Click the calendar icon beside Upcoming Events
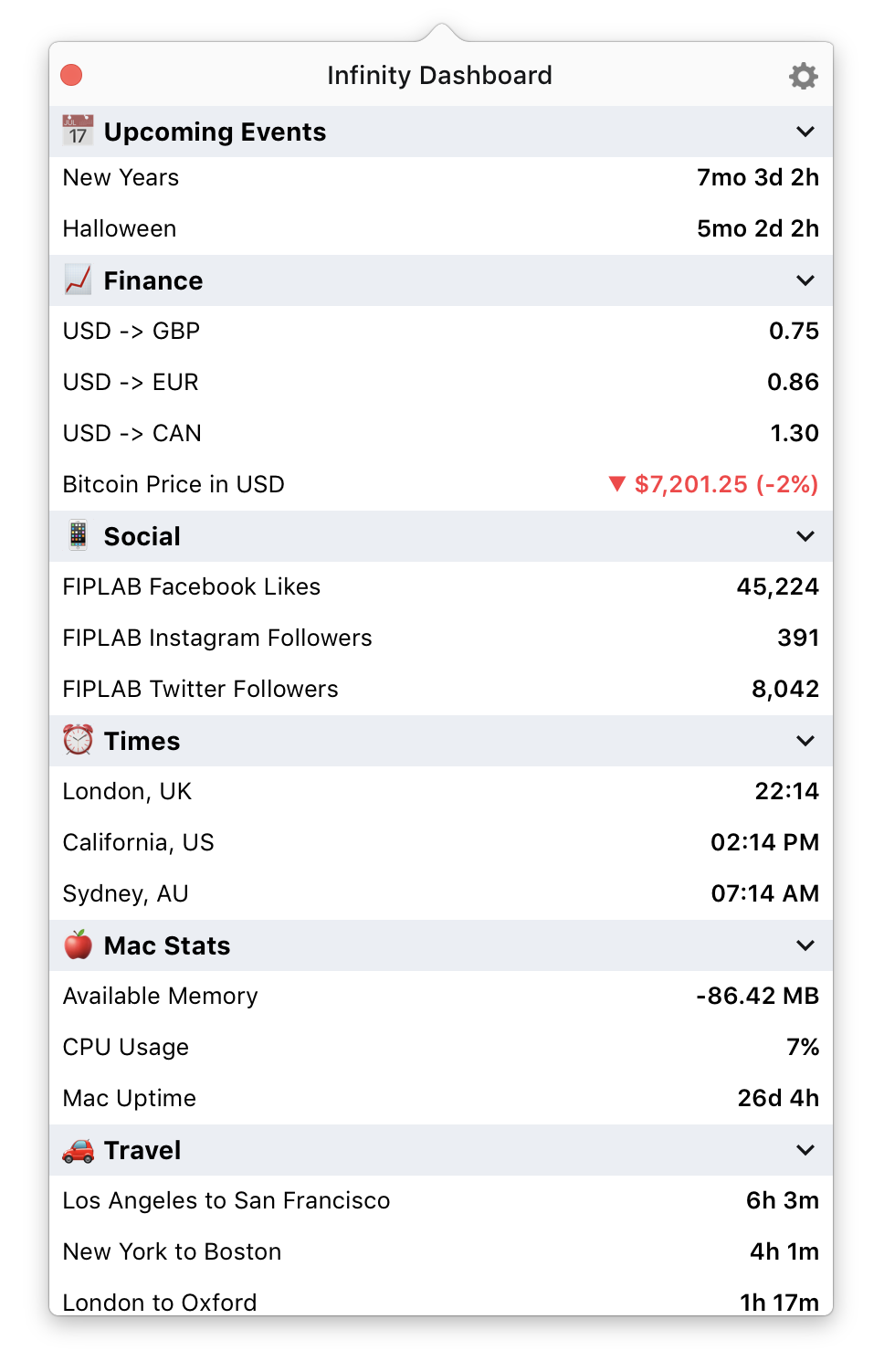884x1372 pixels. [78, 131]
